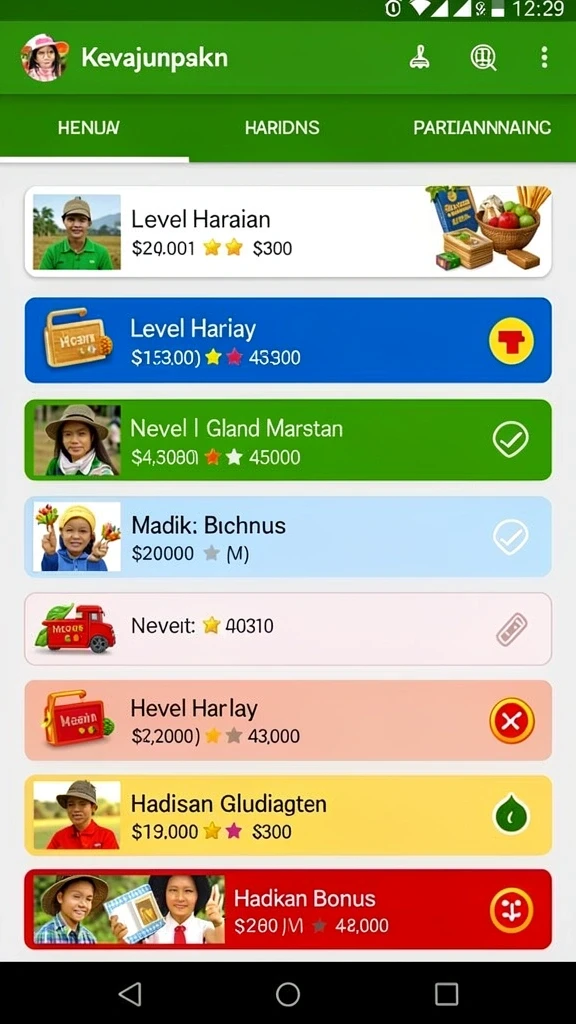Screen dimensions: 576x1024
Task: Open the red Hadkan Bonus card
Action: 288,910
